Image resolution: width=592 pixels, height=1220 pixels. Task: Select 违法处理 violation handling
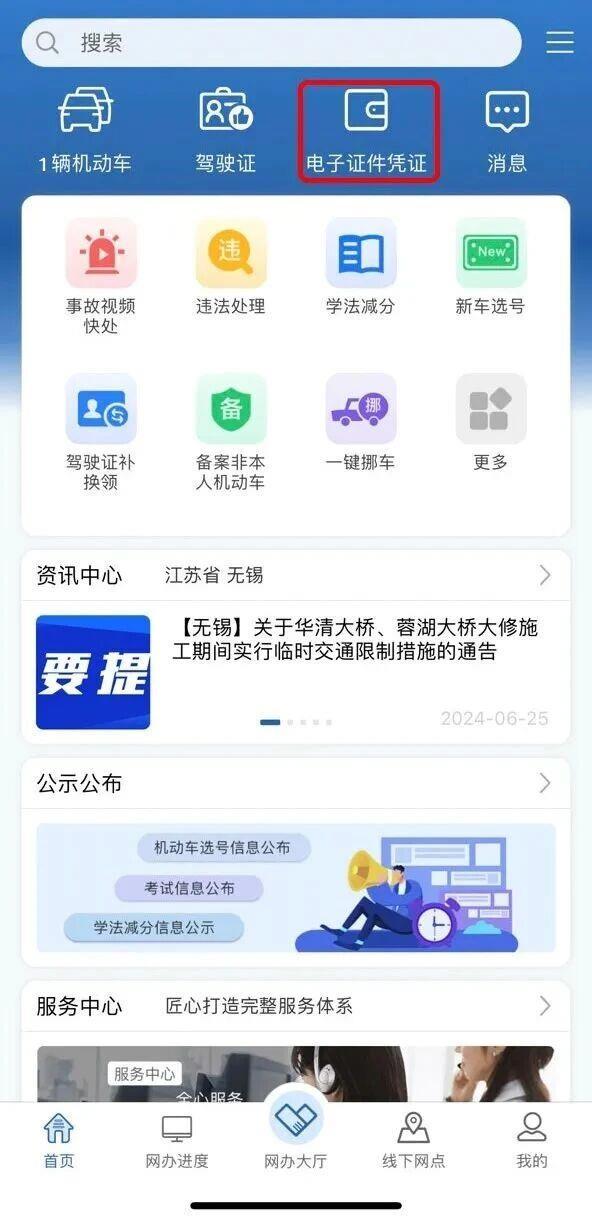click(x=231, y=267)
